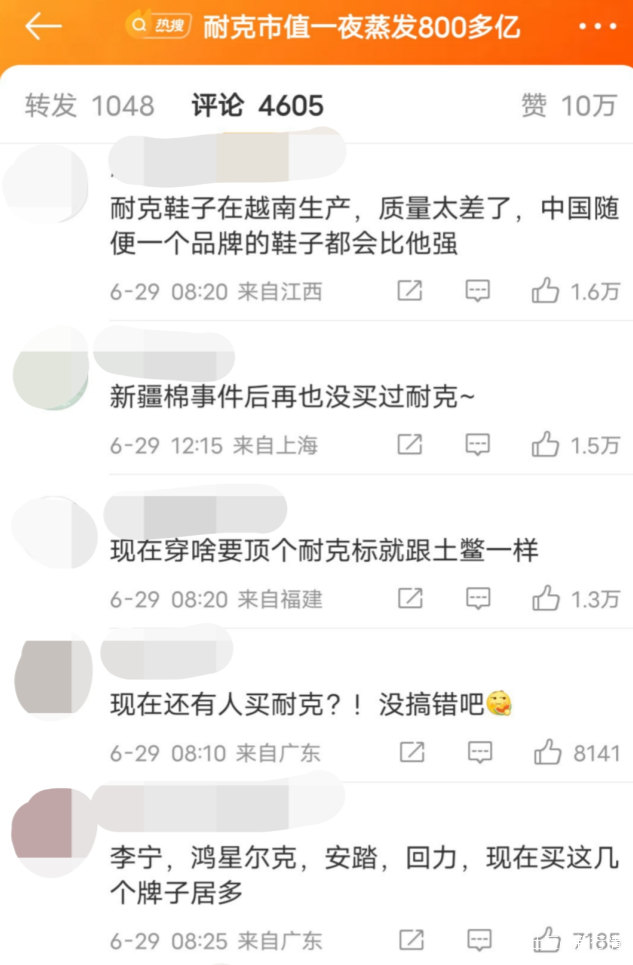
Task: Reply to the comment about 越南生产
Action: coord(477,290)
